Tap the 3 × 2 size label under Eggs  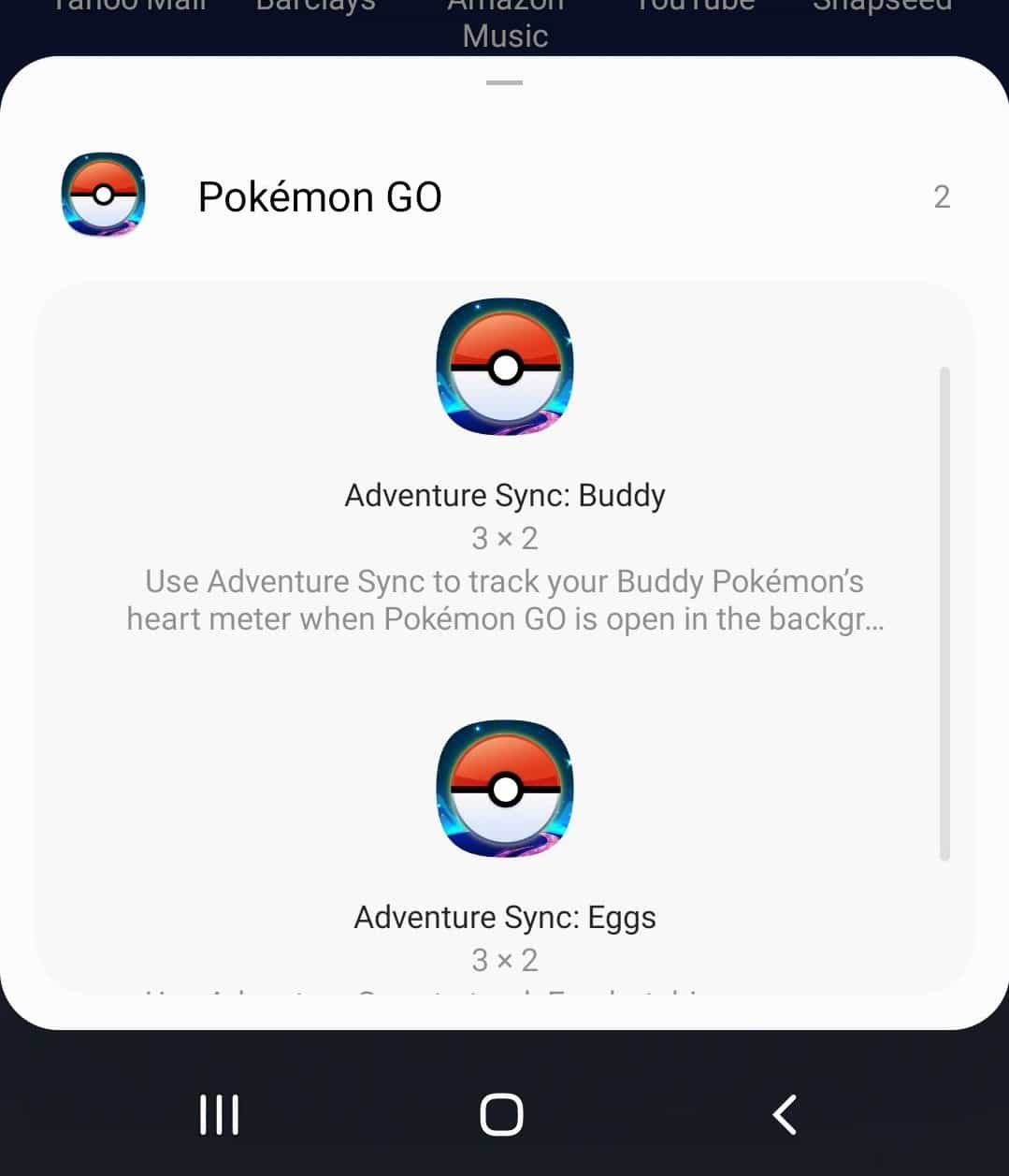[x=504, y=959]
